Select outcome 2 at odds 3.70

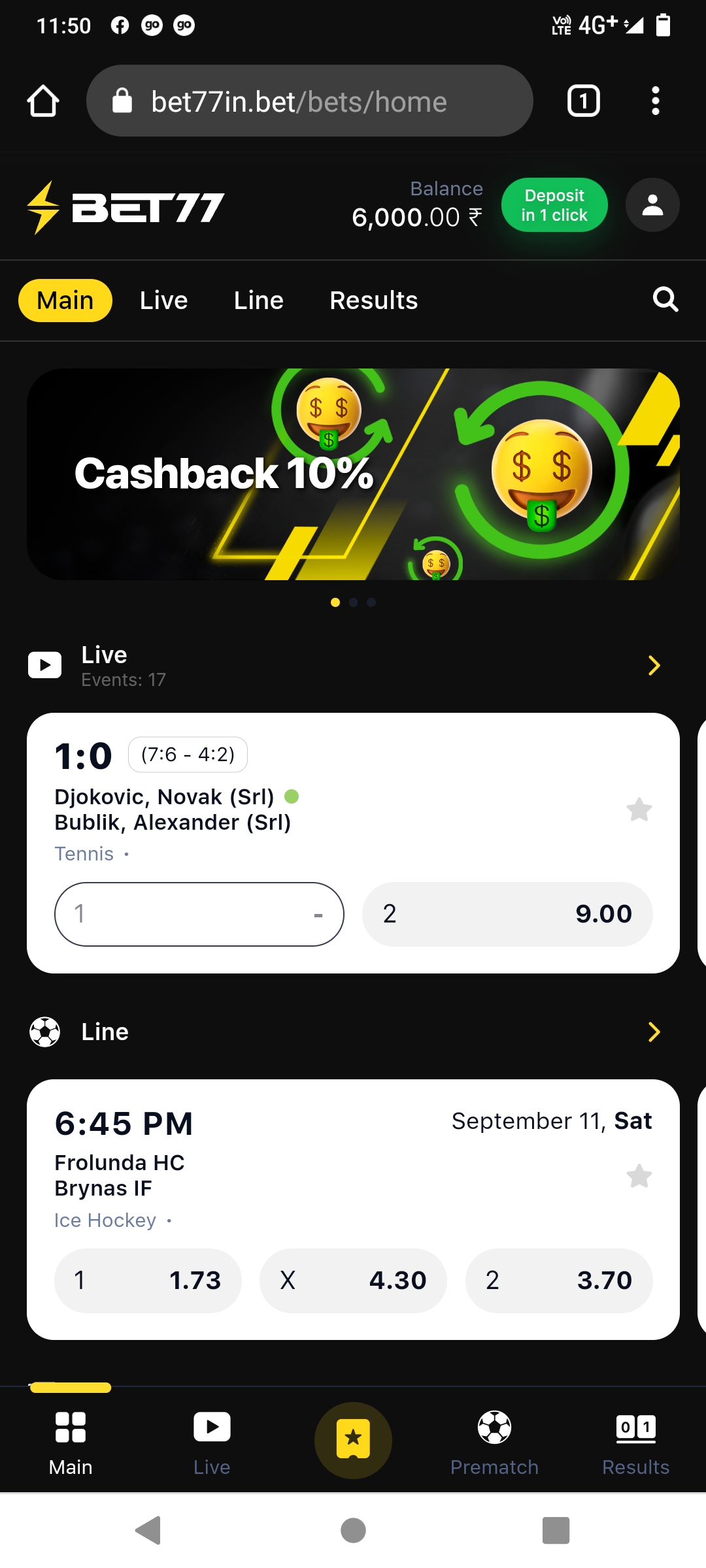559,1281
